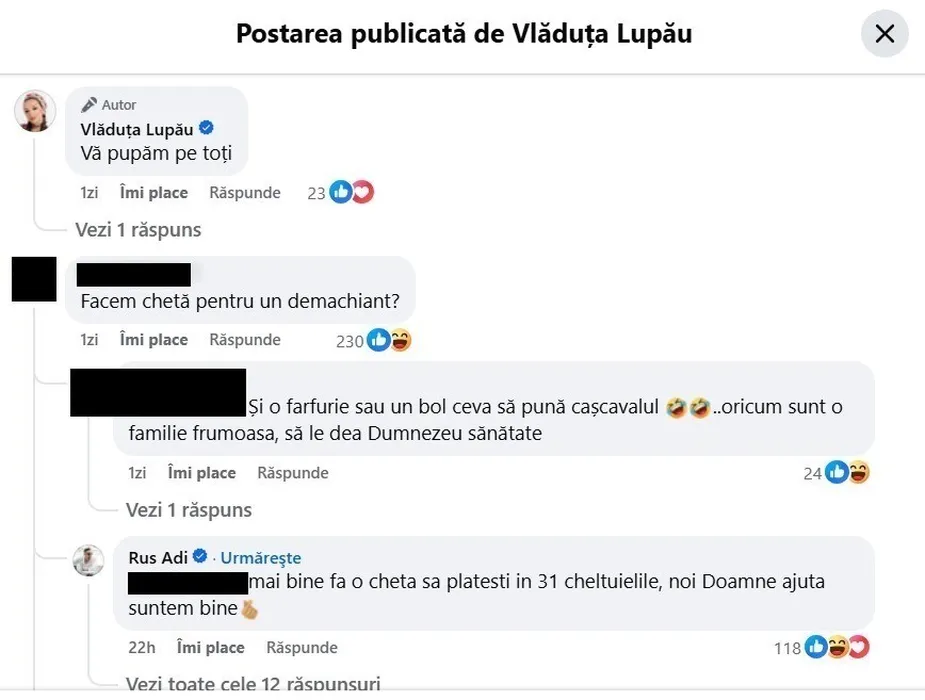
Task: Open Vlăduța Lupău's profile name
Action: coord(137,128)
